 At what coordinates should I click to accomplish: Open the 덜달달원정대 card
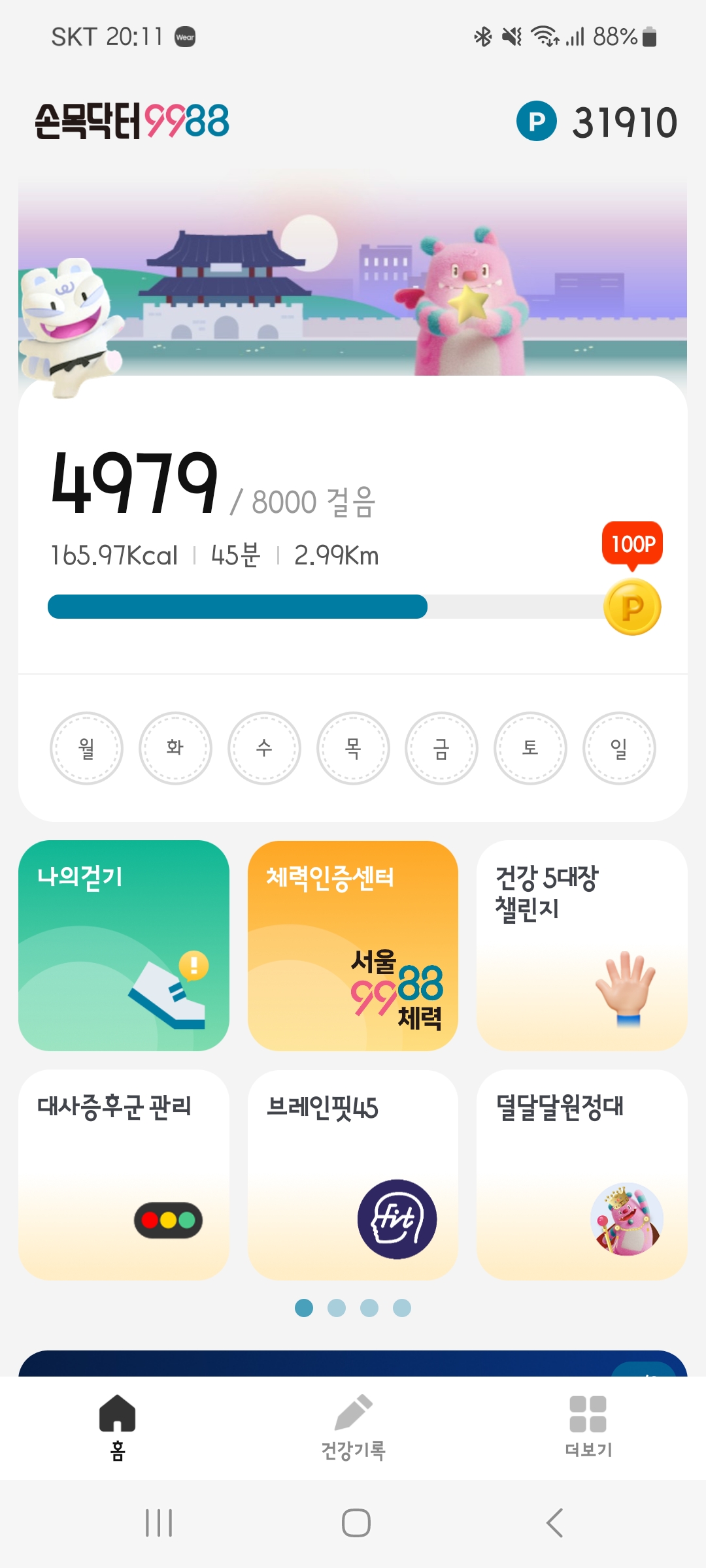click(x=582, y=1174)
